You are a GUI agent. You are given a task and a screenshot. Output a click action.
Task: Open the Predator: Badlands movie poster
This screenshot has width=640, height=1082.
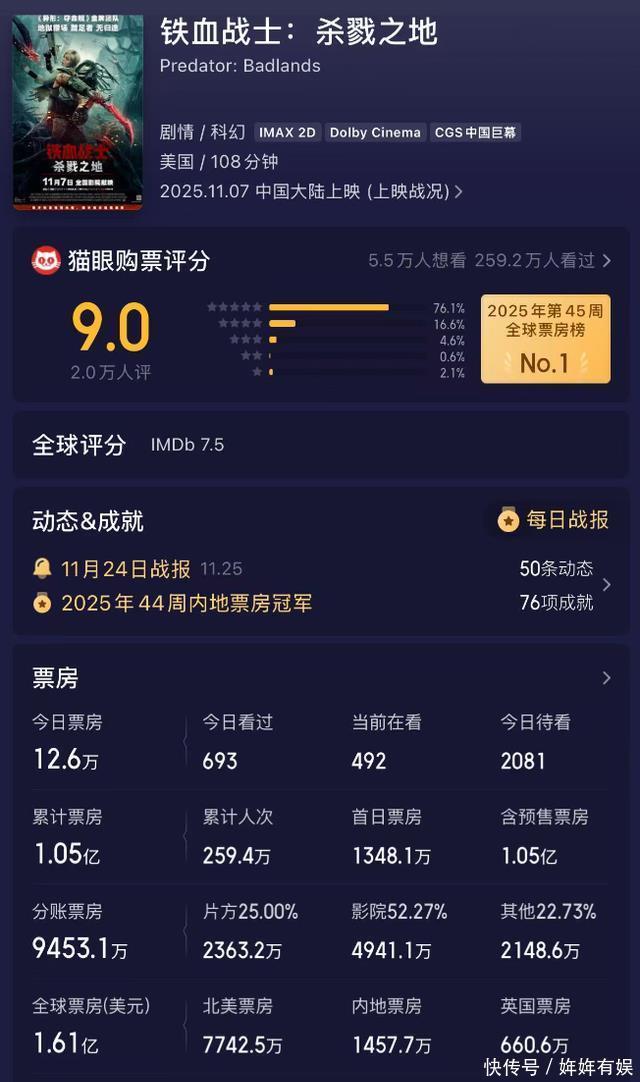click(77, 111)
